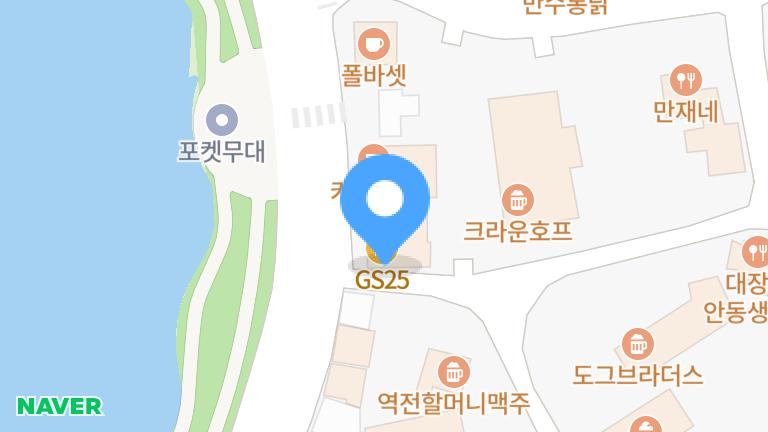Tap the blue location pin above GS25
The image size is (768, 432).
pyautogui.click(x=385, y=202)
